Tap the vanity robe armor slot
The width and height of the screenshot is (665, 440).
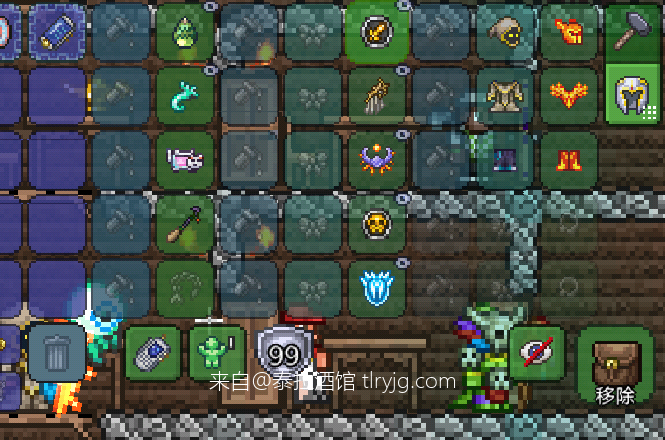(x=505, y=95)
